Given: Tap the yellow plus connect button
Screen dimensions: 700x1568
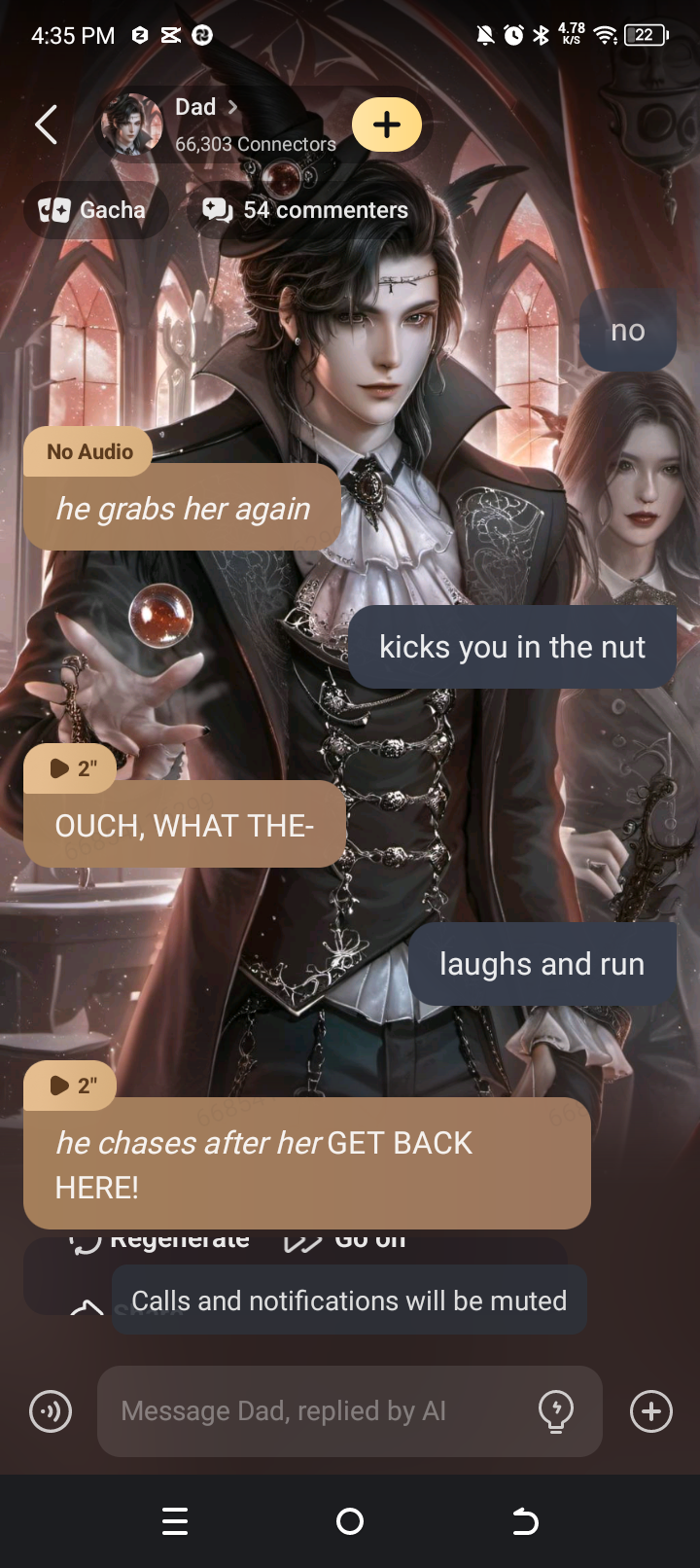Looking at the screenshot, I should (387, 125).
